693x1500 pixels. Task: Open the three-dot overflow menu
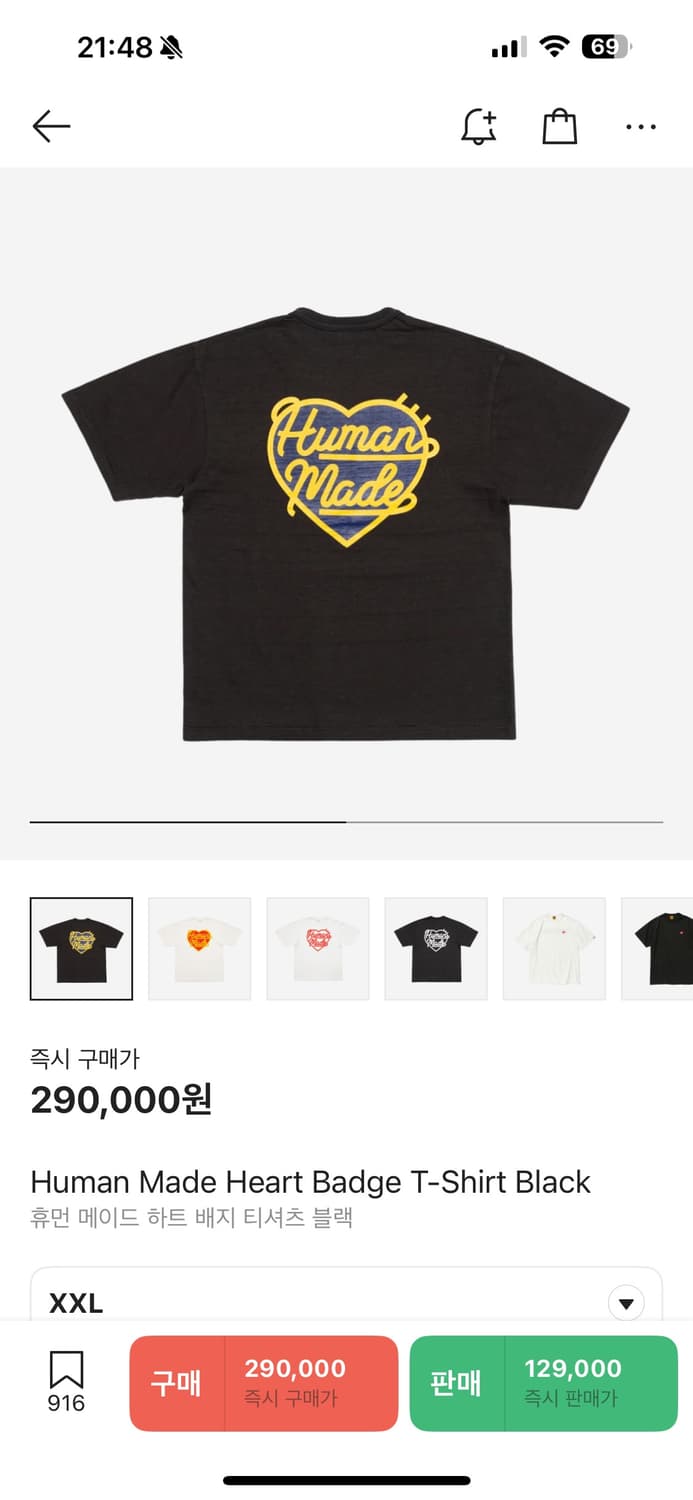tap(640, 127)
